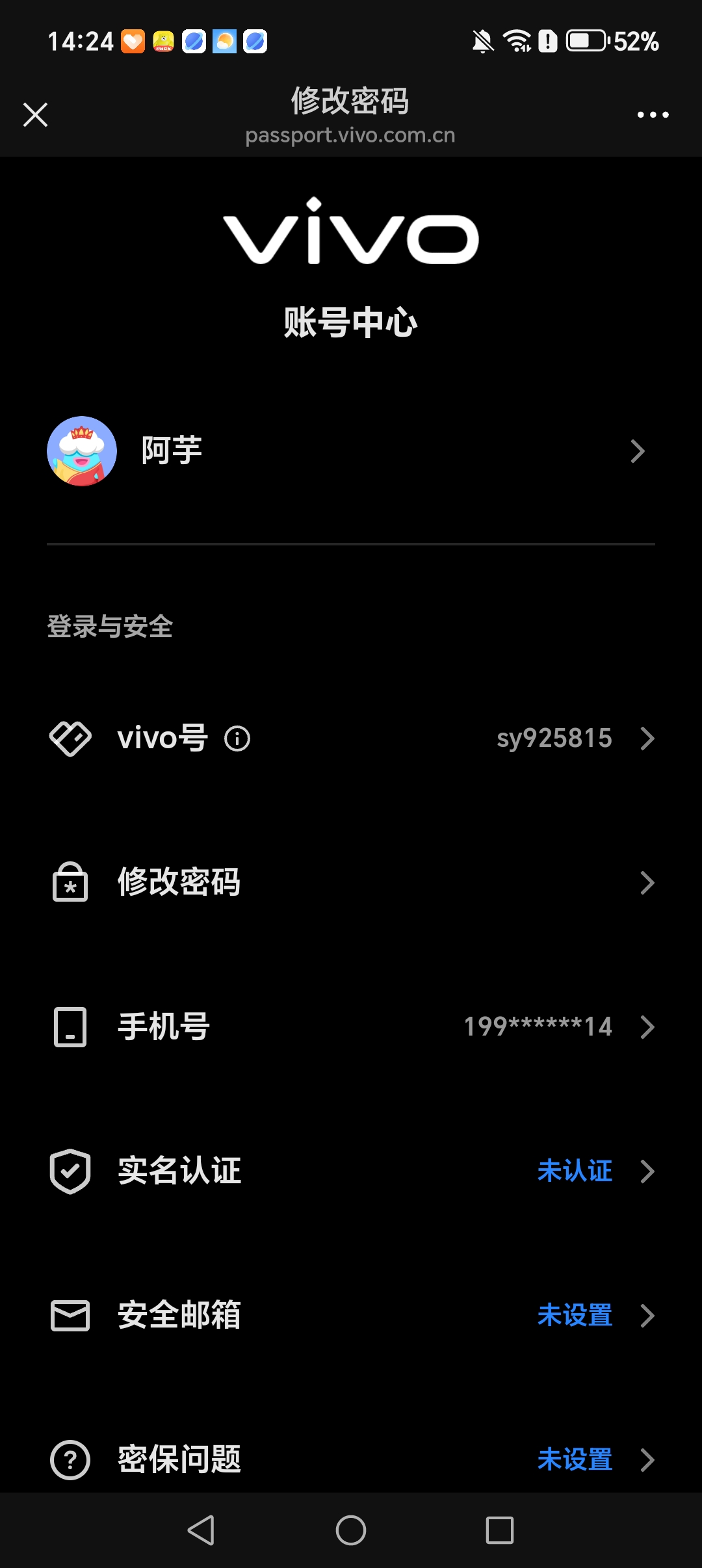Select the 阿芋 profile avatar
The height and width of the screenshot is (1568, 702).
[81, 451]
